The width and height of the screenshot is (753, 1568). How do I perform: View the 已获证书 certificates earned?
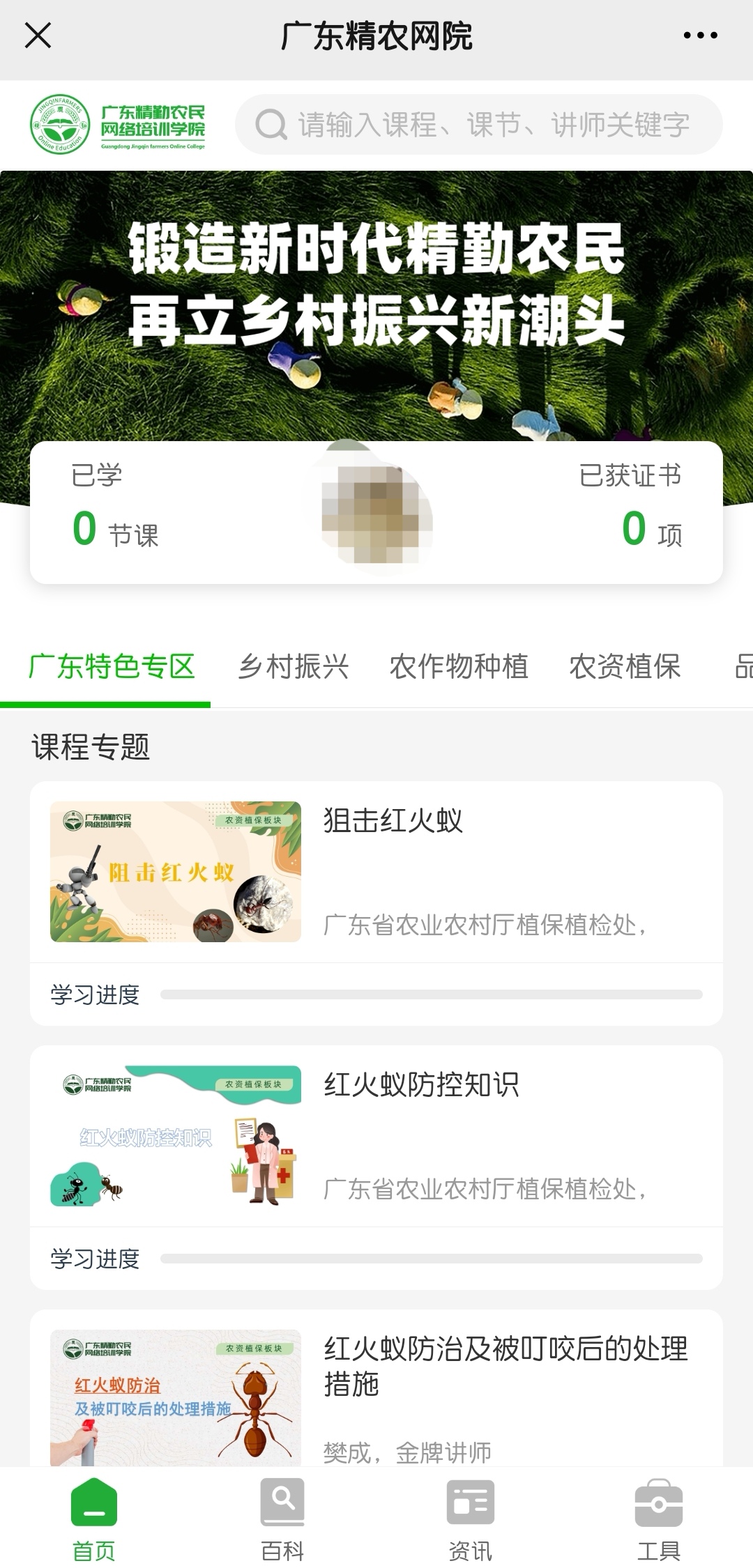click(x=631, y=512)
